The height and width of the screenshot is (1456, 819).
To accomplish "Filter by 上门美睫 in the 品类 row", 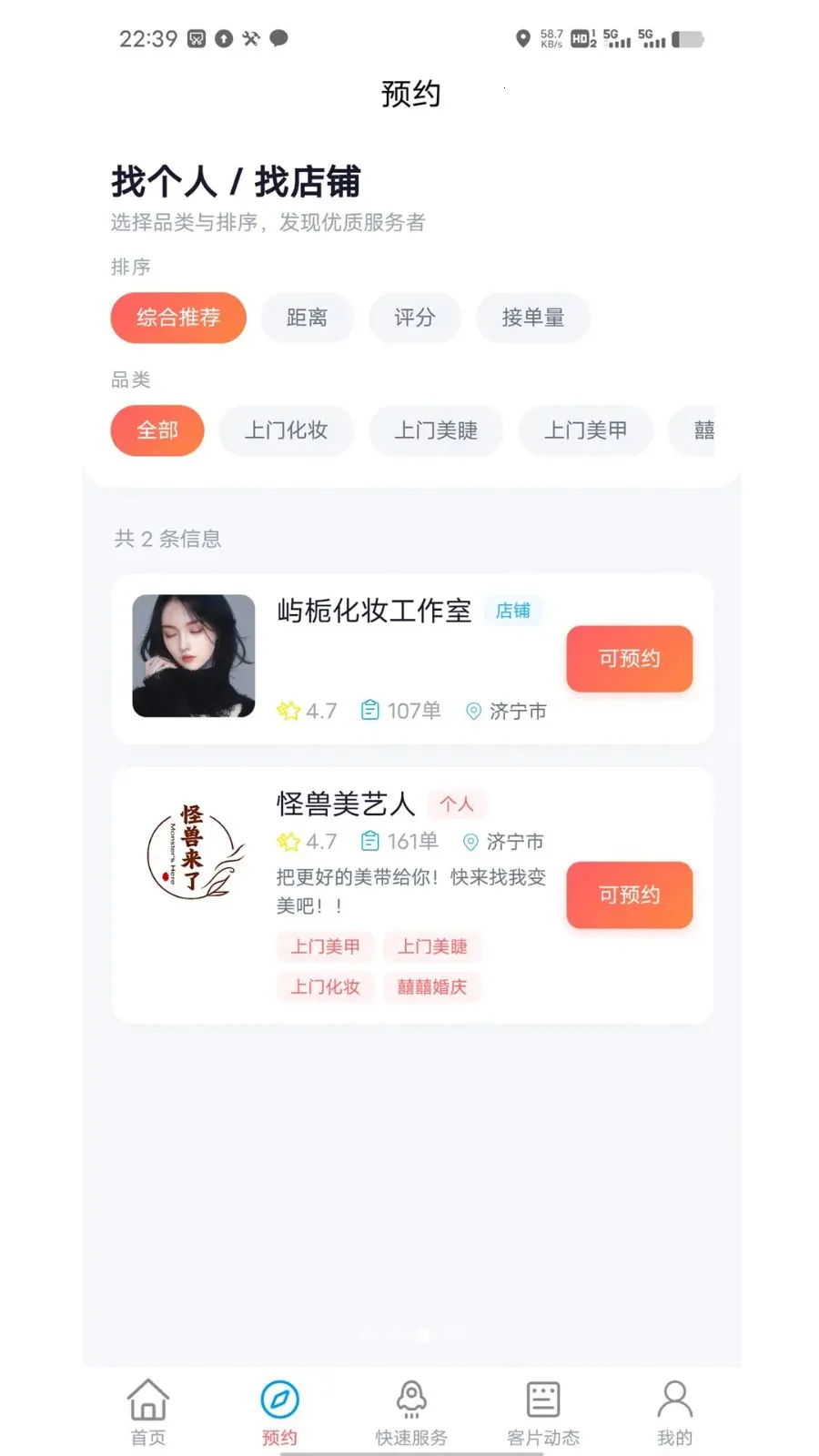I will pos(436,430).
